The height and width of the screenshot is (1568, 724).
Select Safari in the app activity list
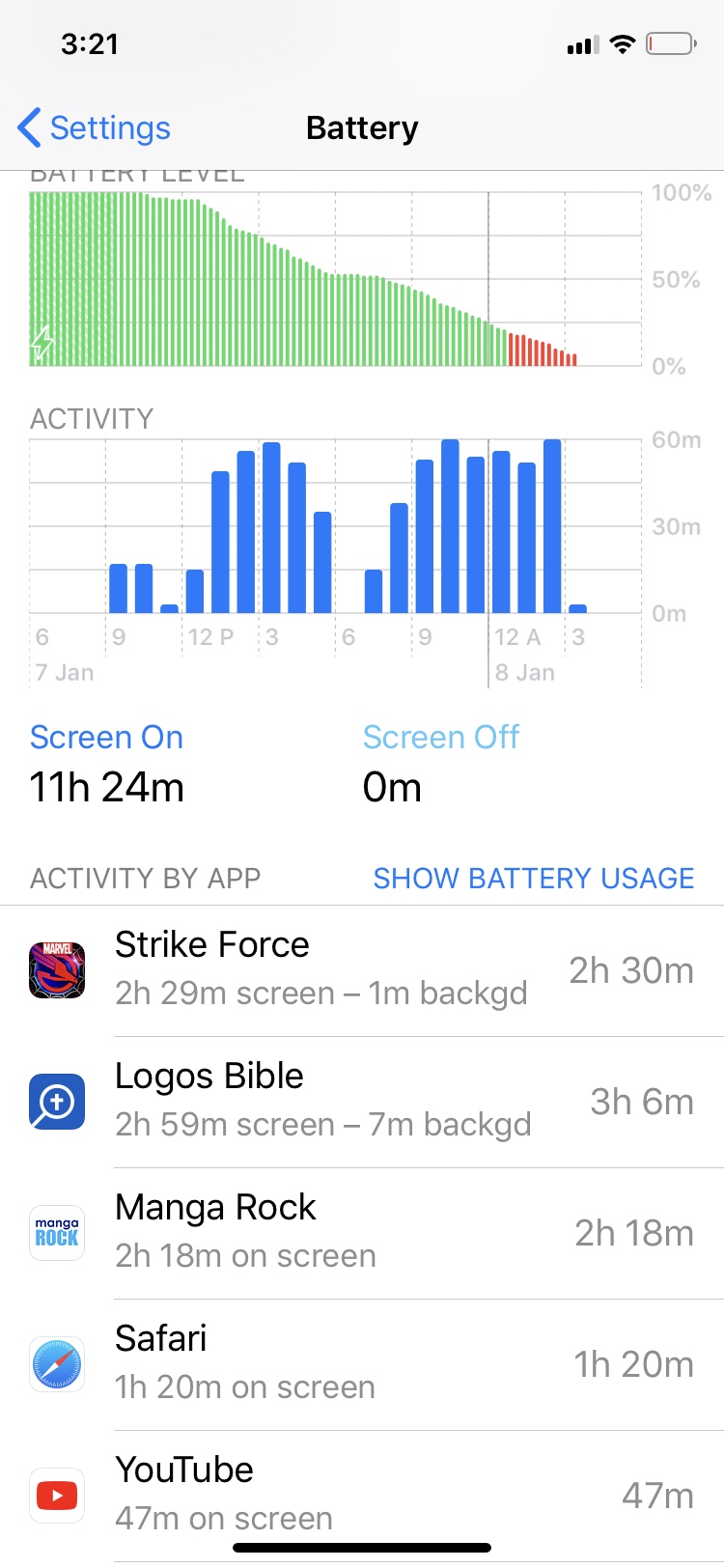point(362,1364)
